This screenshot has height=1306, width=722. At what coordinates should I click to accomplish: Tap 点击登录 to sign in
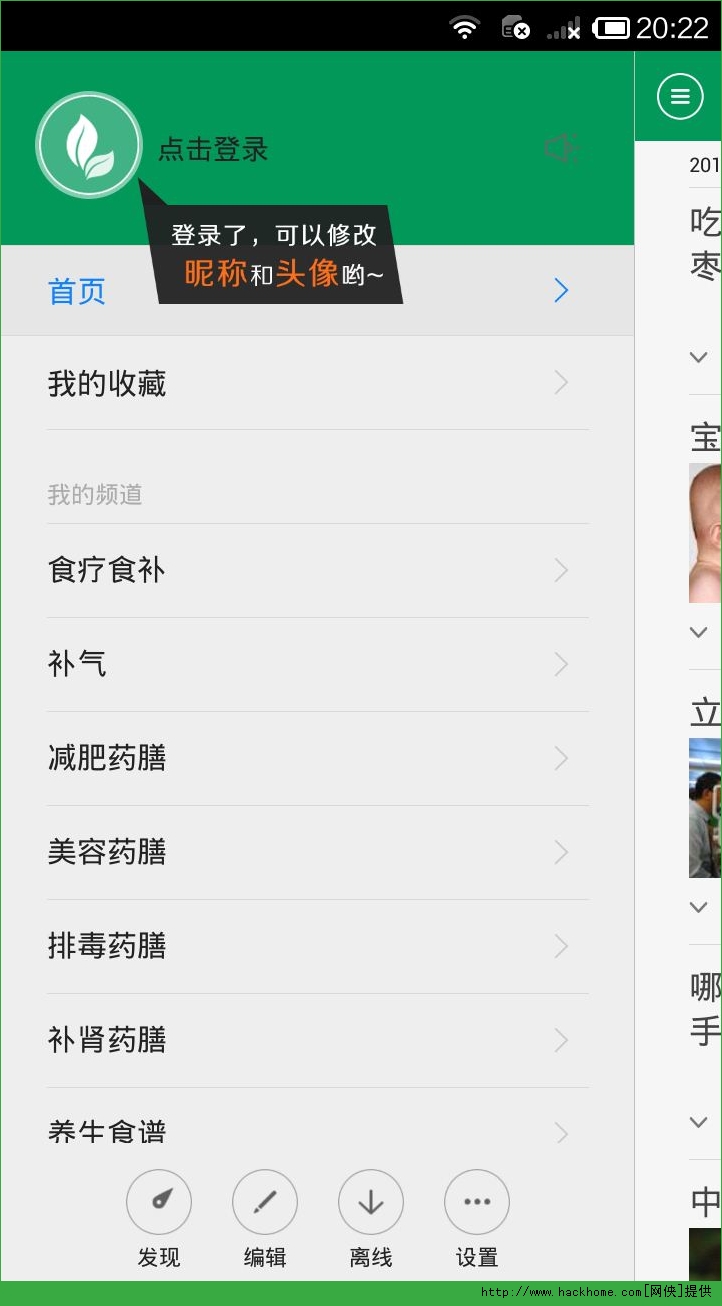click(x=213, y=150)
